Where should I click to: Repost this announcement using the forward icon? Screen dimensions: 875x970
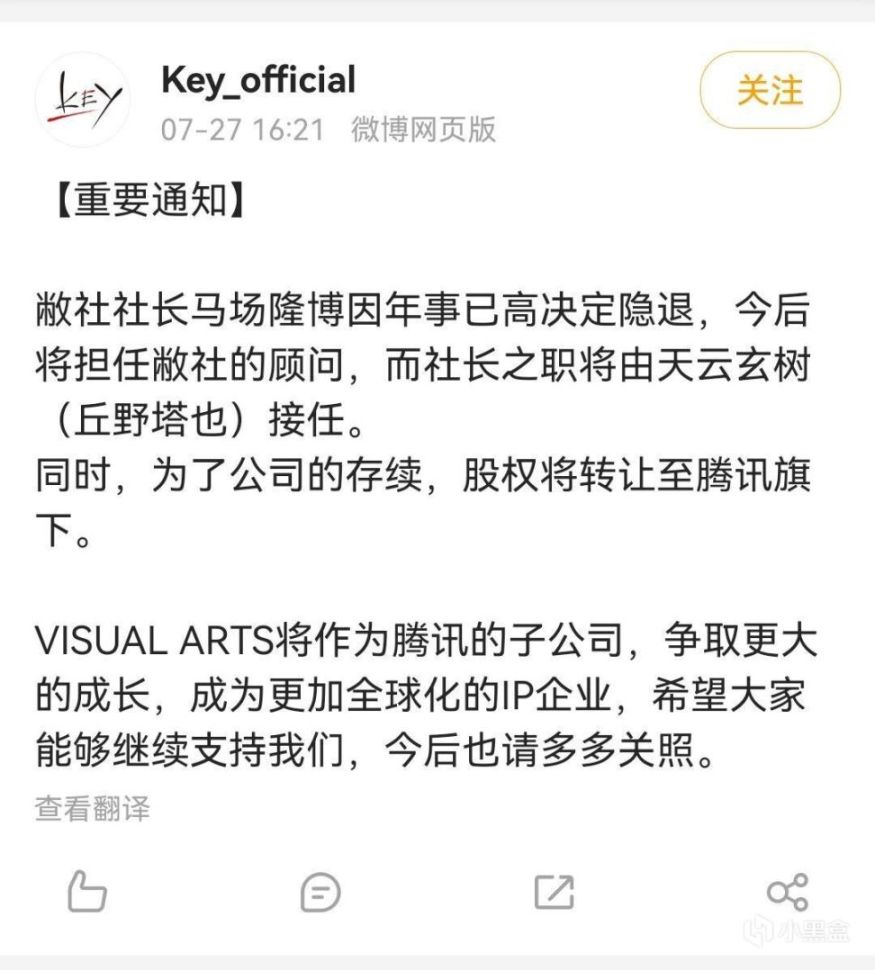(554, 892)
